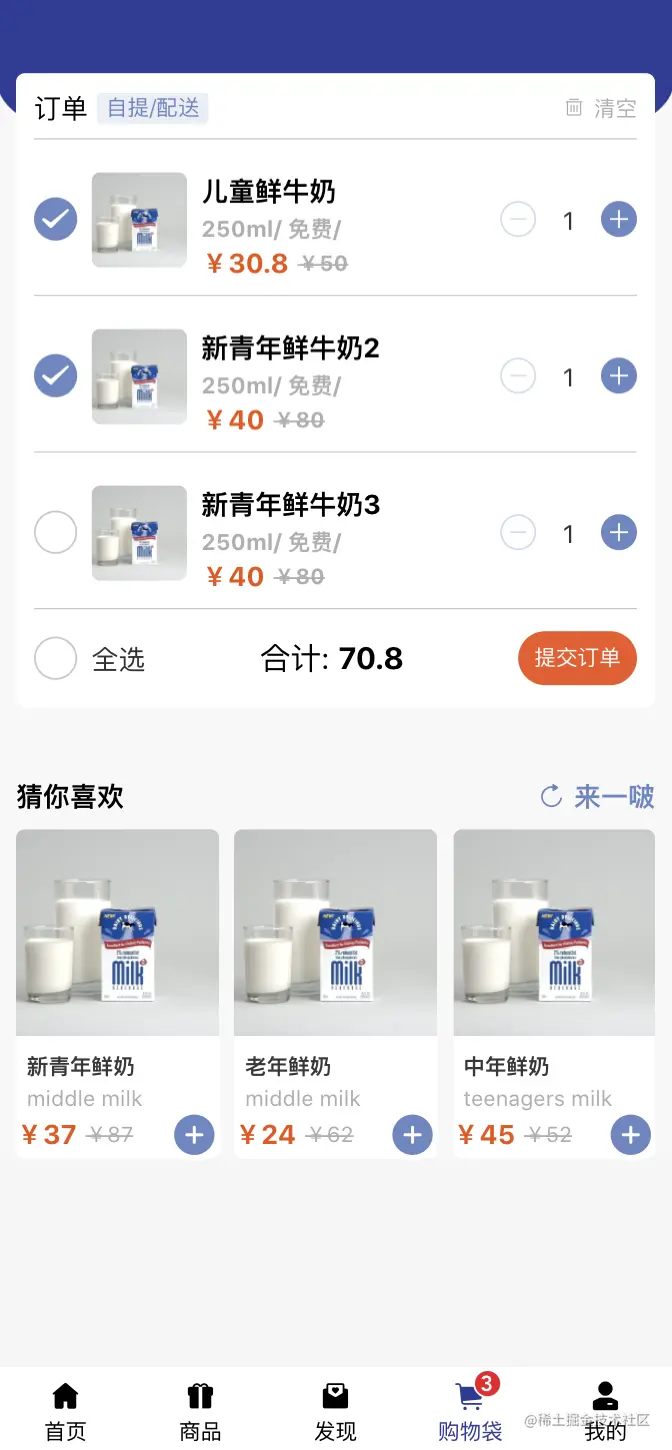Toggle the 全选 select-all checkbox
The width and height of the screenshot is (672, 1450).
pyautogui.click(x=56, y=659)
